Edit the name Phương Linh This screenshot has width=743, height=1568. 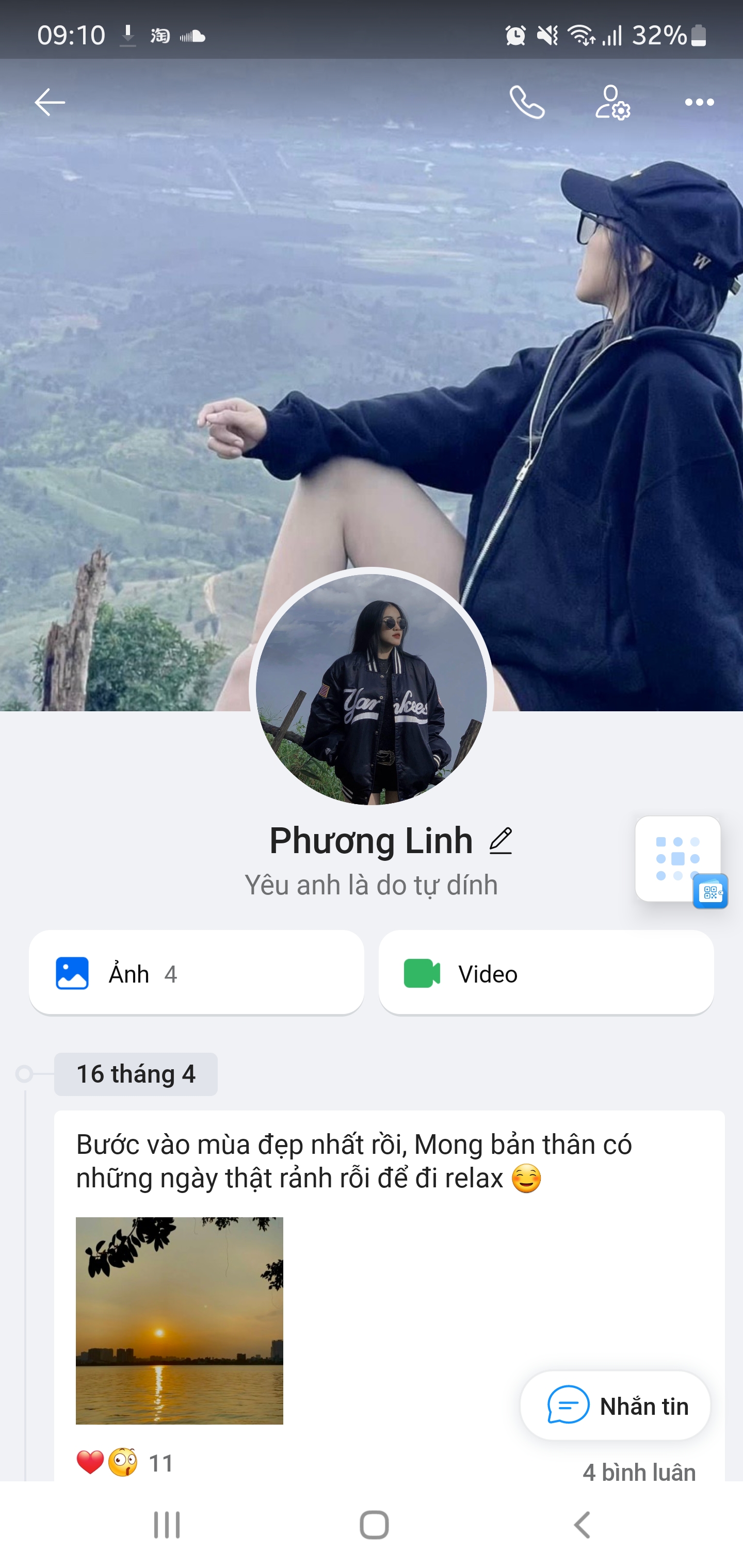(500, 841)
